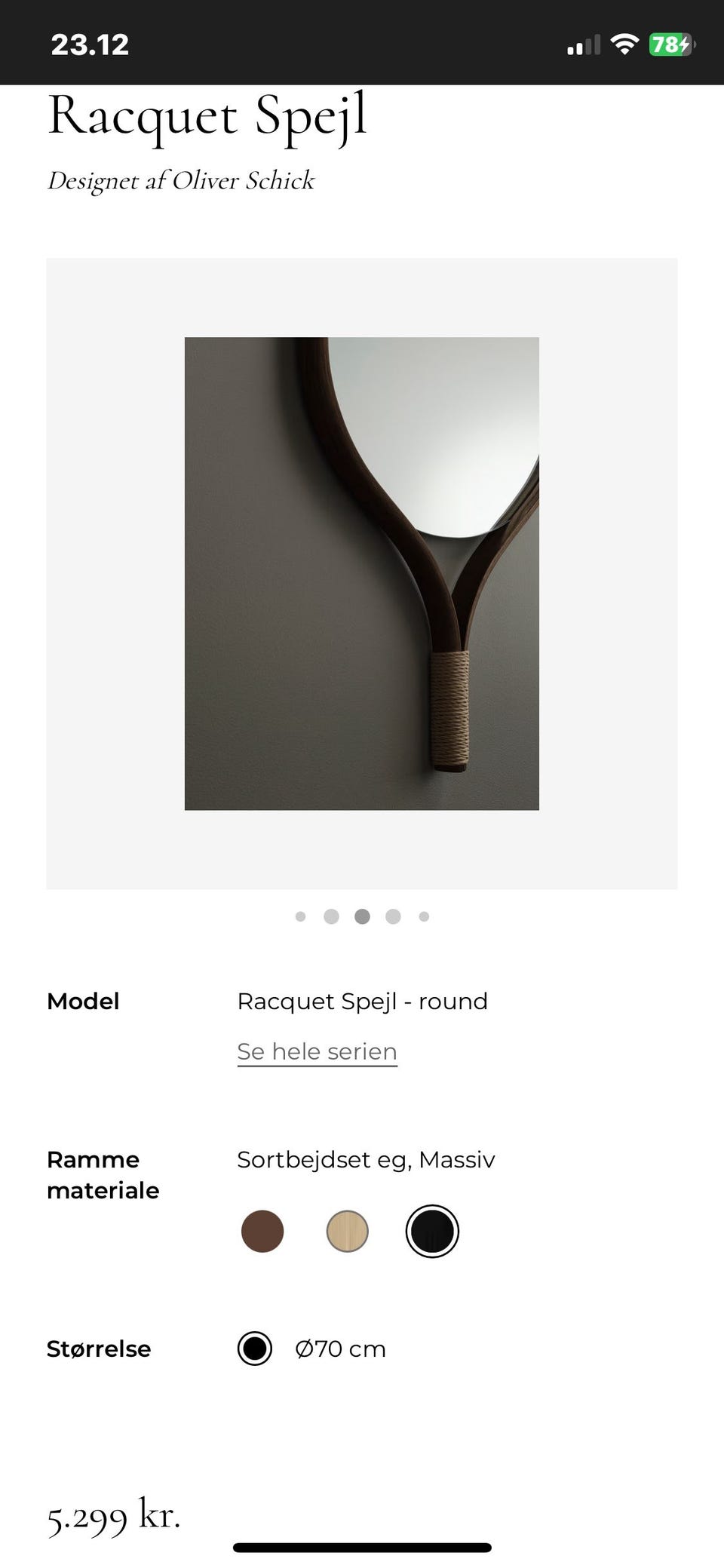This screenshot has width=724, height=1568.
Task: Open the Racquet mirror product image
Action: click(x=362, y=573)
